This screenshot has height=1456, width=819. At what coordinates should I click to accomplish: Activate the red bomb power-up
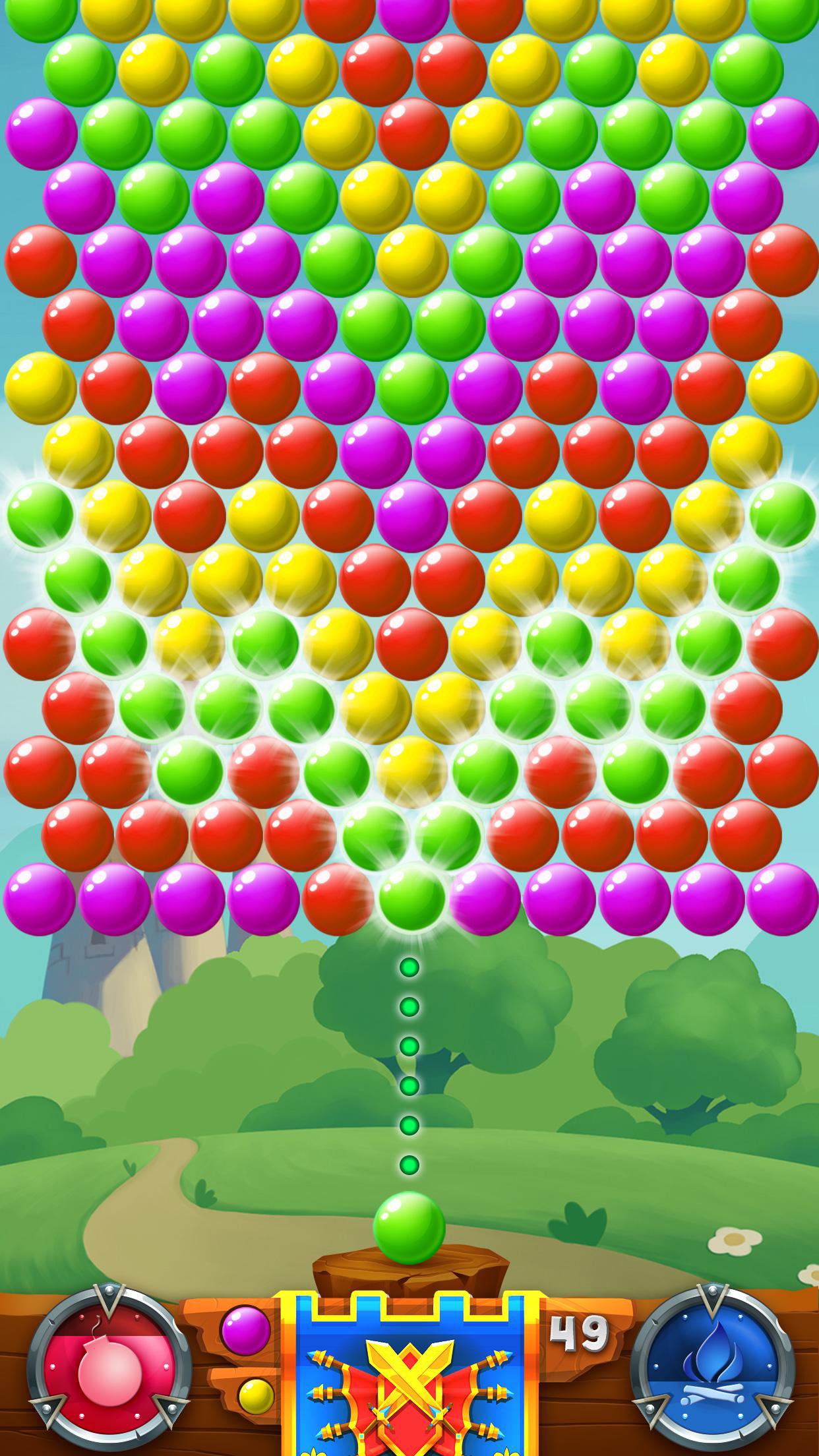[x=109, y=1364]
